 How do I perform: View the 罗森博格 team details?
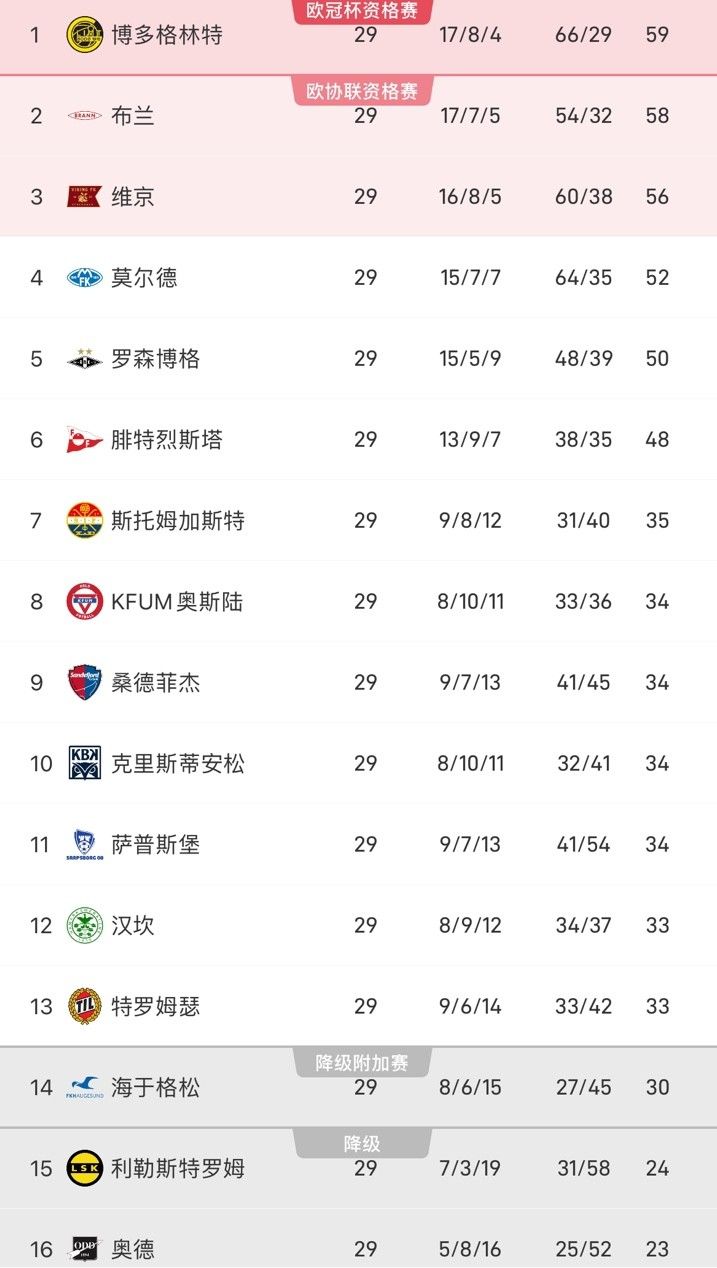pyautogui.click(x=358, y=359)
